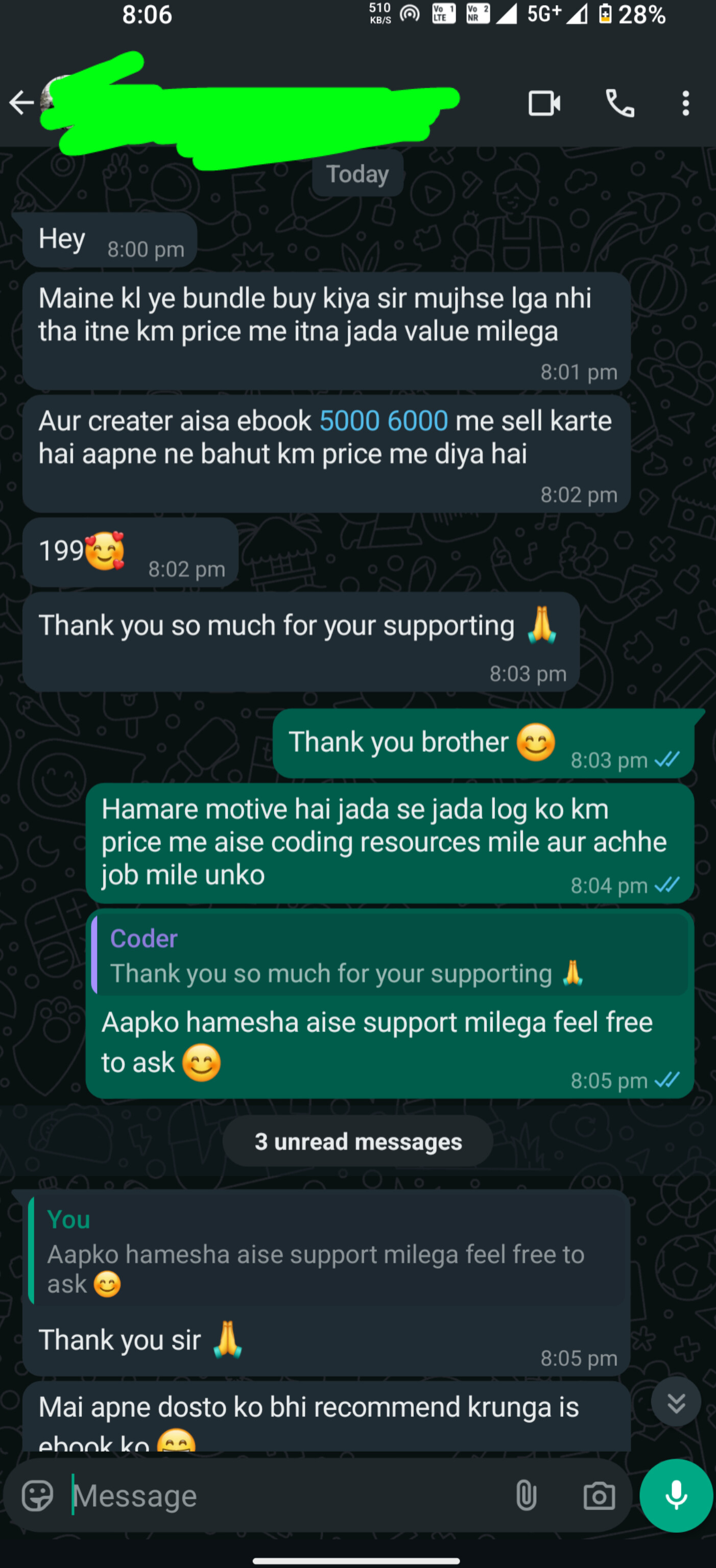Screen dimensions: 716x1568
Task: Start a video call
Action: (x=544, y=104)
